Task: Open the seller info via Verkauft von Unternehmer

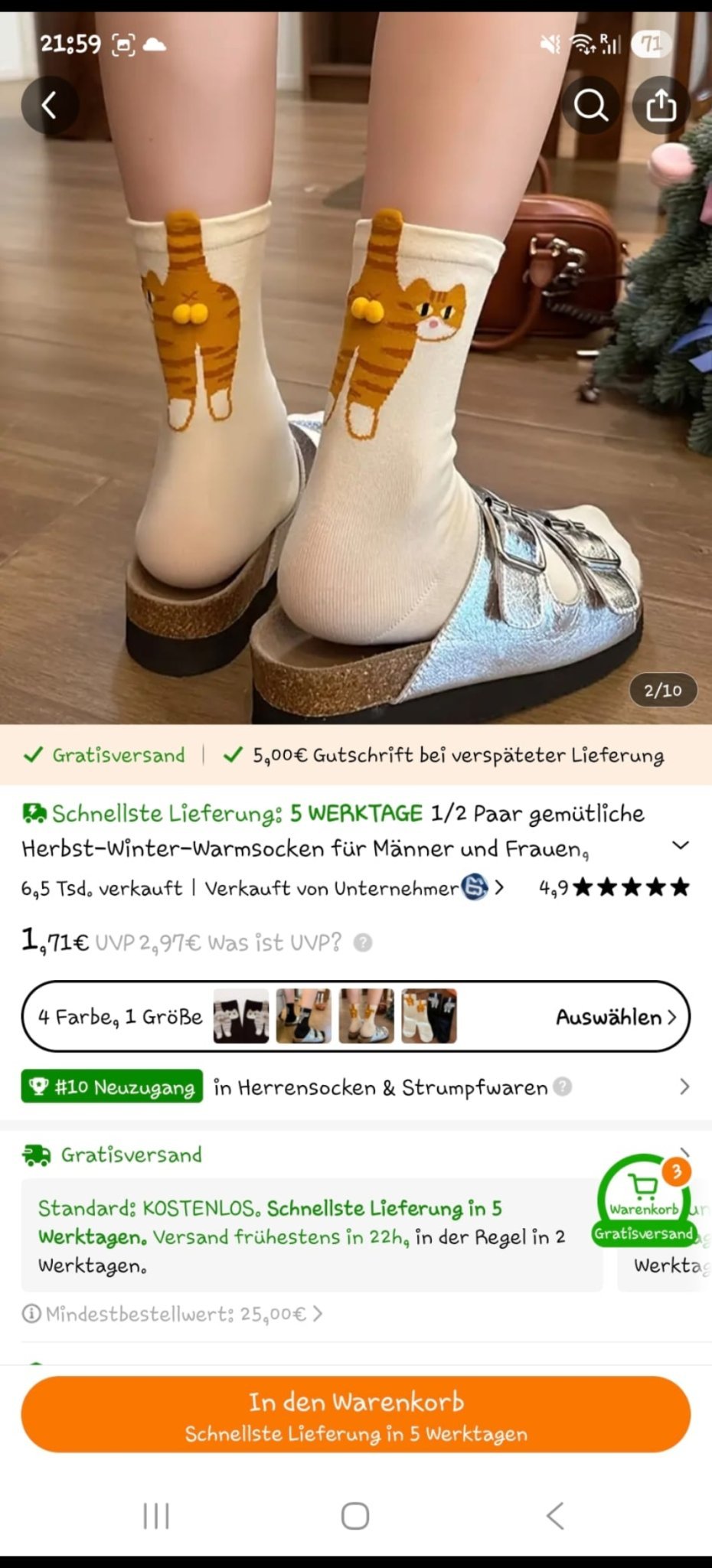Action: [354, 888]
